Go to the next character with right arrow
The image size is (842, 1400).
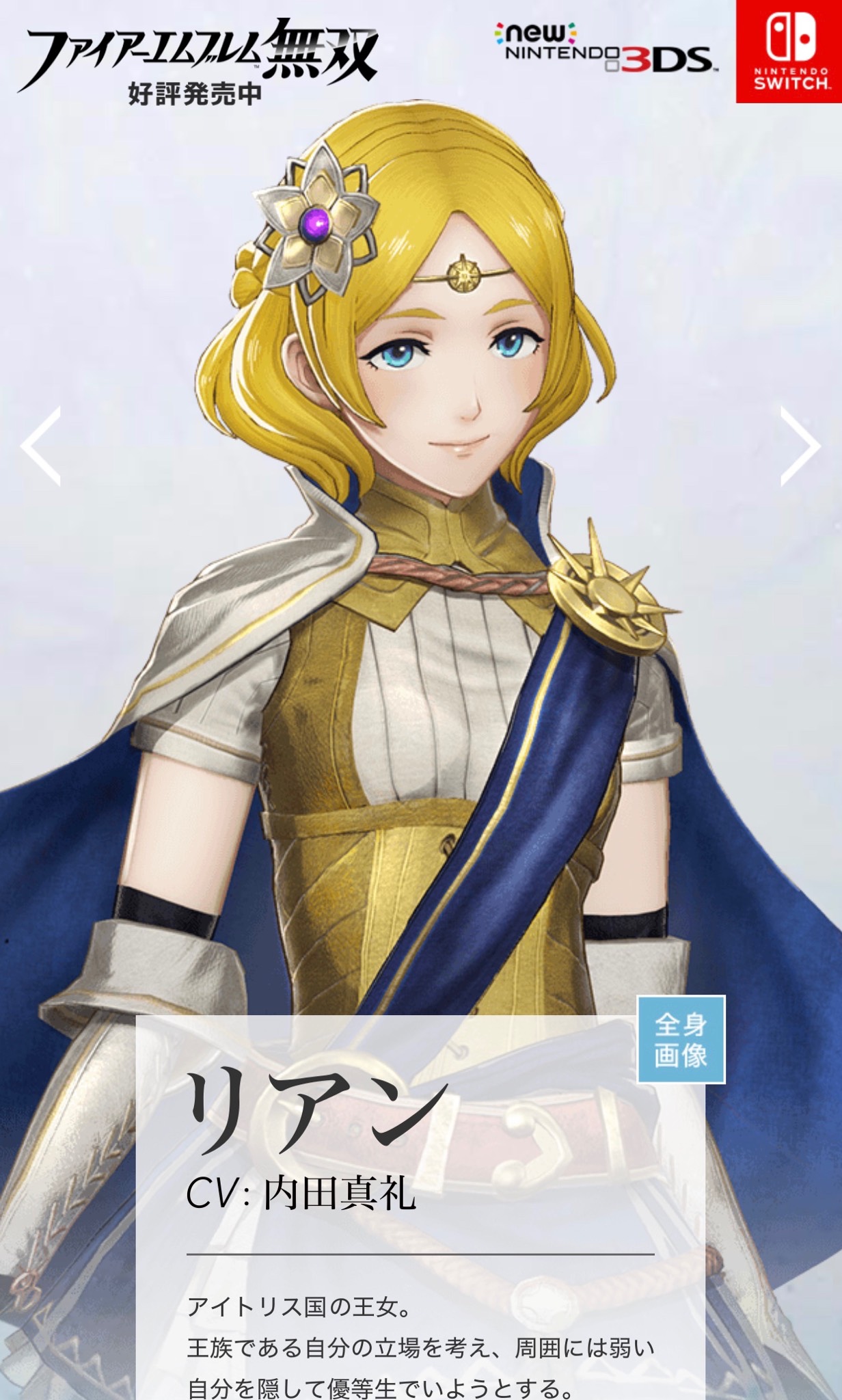pos(800,446)
